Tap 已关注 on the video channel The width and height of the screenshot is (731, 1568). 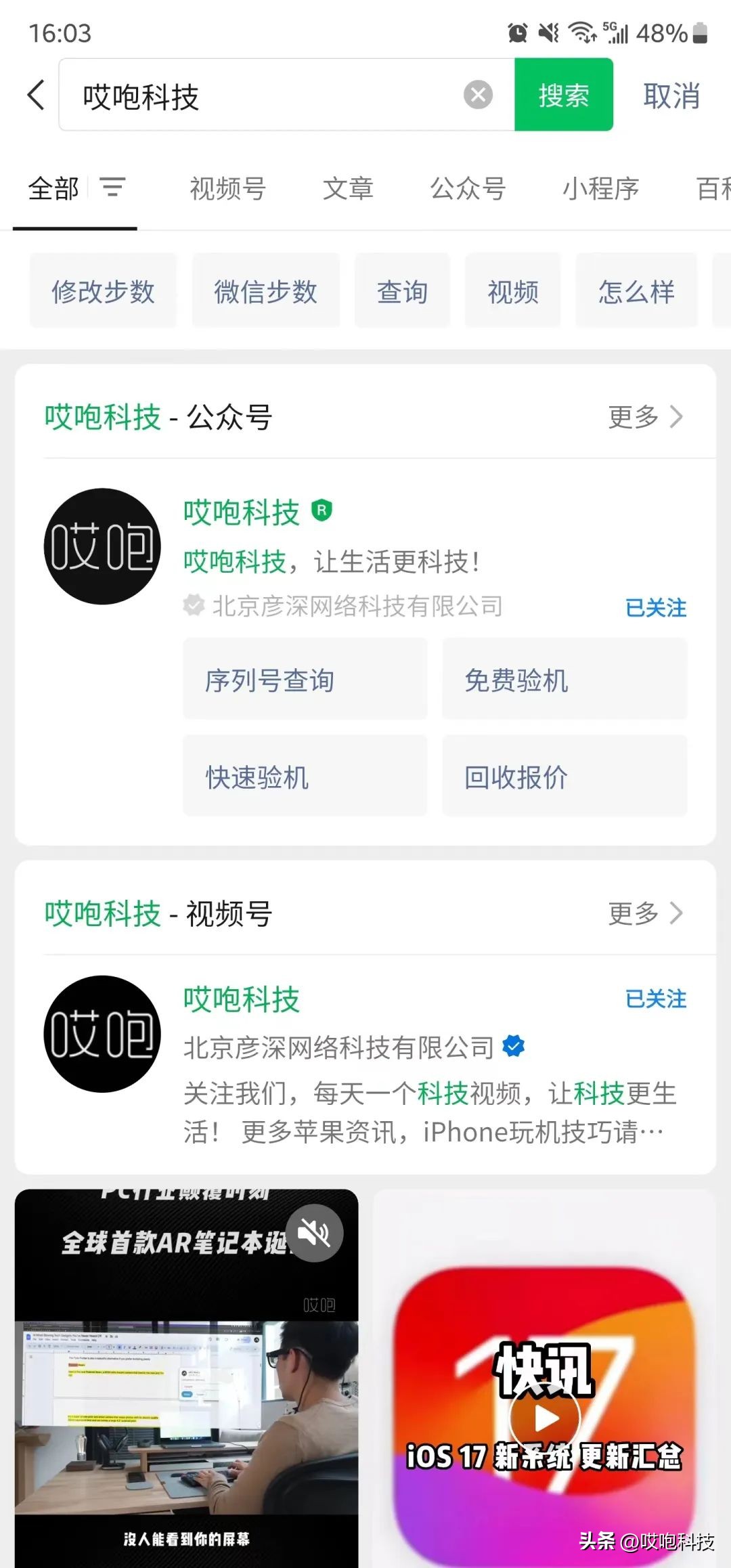655,999
